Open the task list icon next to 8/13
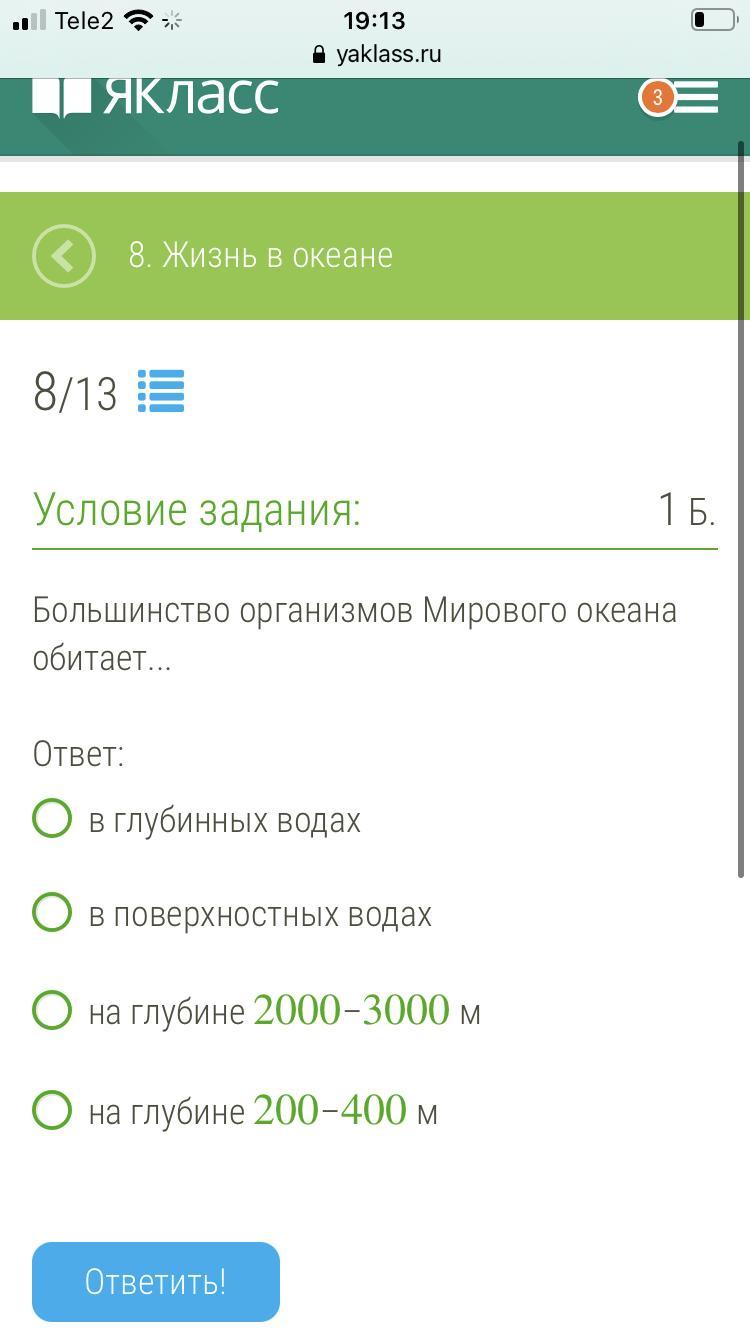The height and width of the screenshot is (1334, 750). [161, 391]
